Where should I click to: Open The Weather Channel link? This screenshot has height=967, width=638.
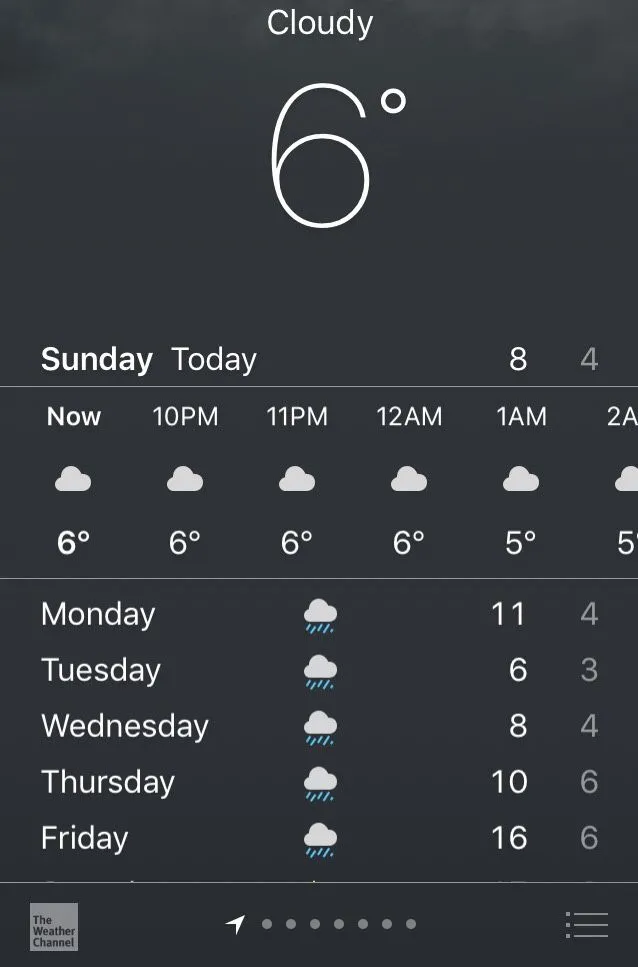coord(54,927)
